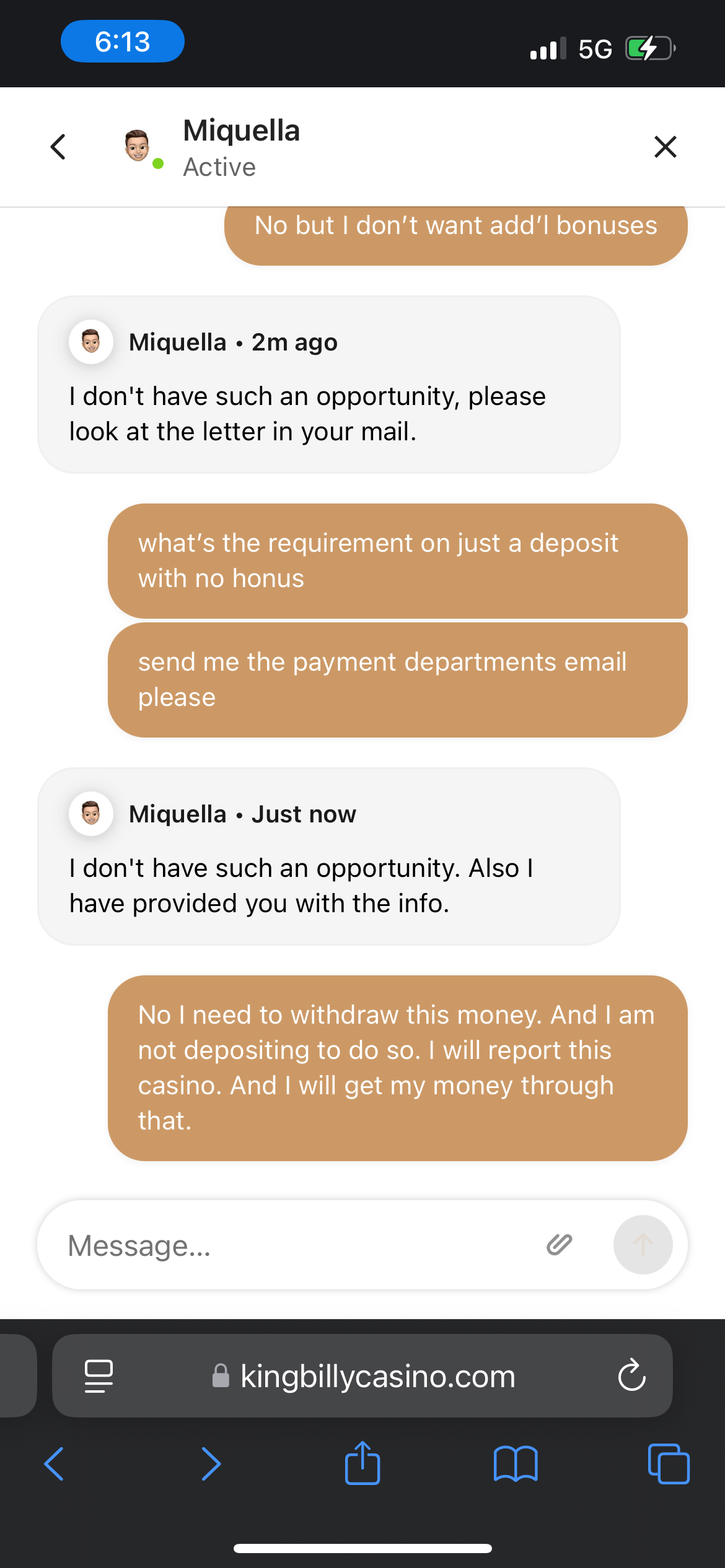
Task: Send the message with arrow button
Action: pos(643,1245)
